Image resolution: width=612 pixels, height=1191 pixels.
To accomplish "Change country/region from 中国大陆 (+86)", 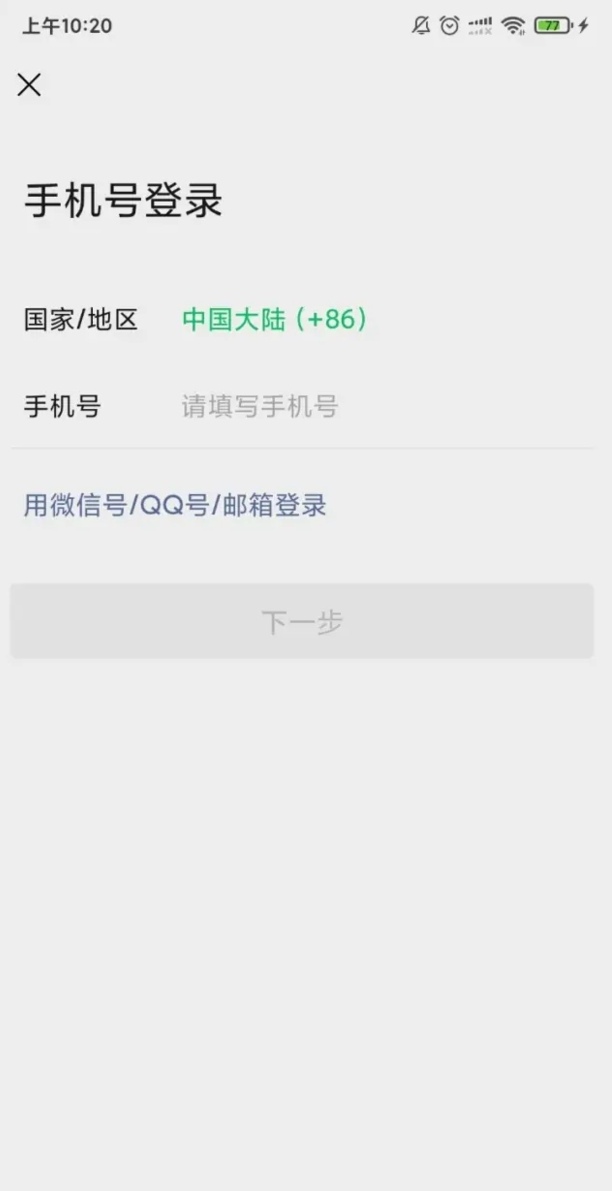I will click(x=275, y=320).
